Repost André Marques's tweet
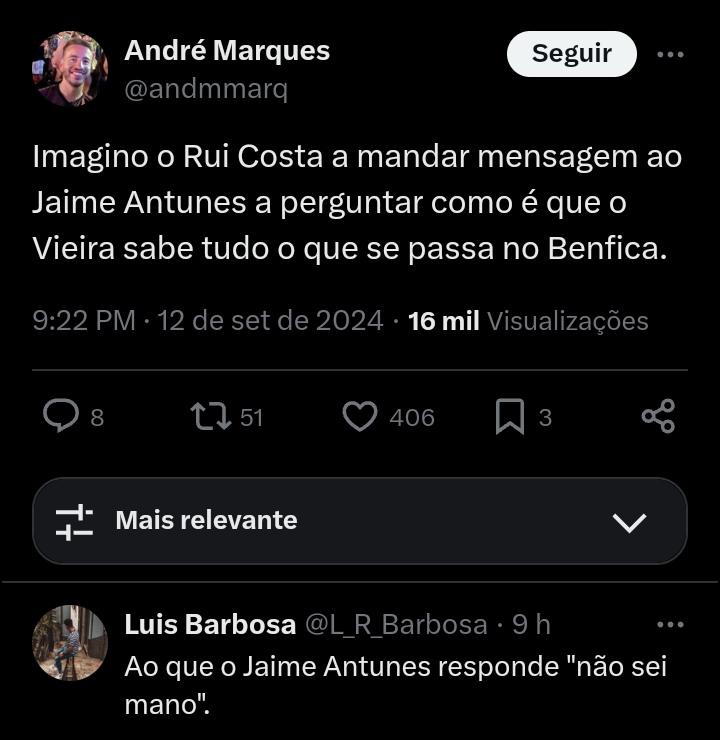 [211, 416]
